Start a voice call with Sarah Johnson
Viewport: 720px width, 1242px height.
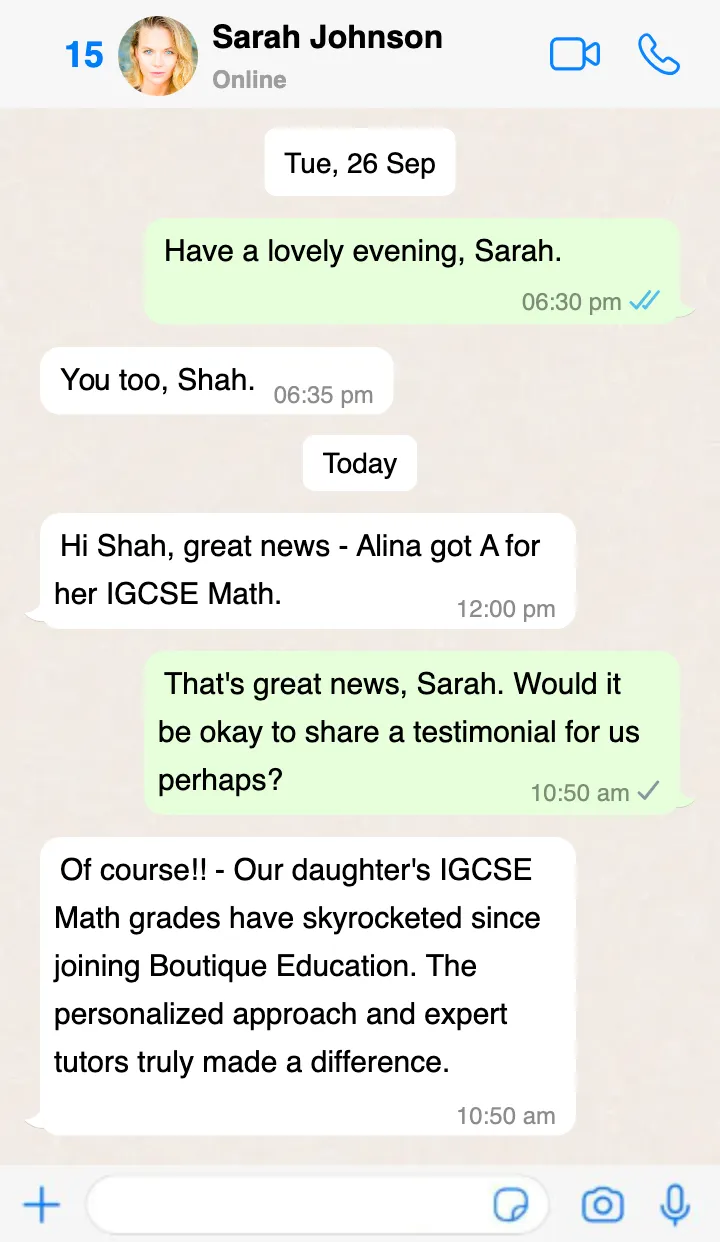659,54
